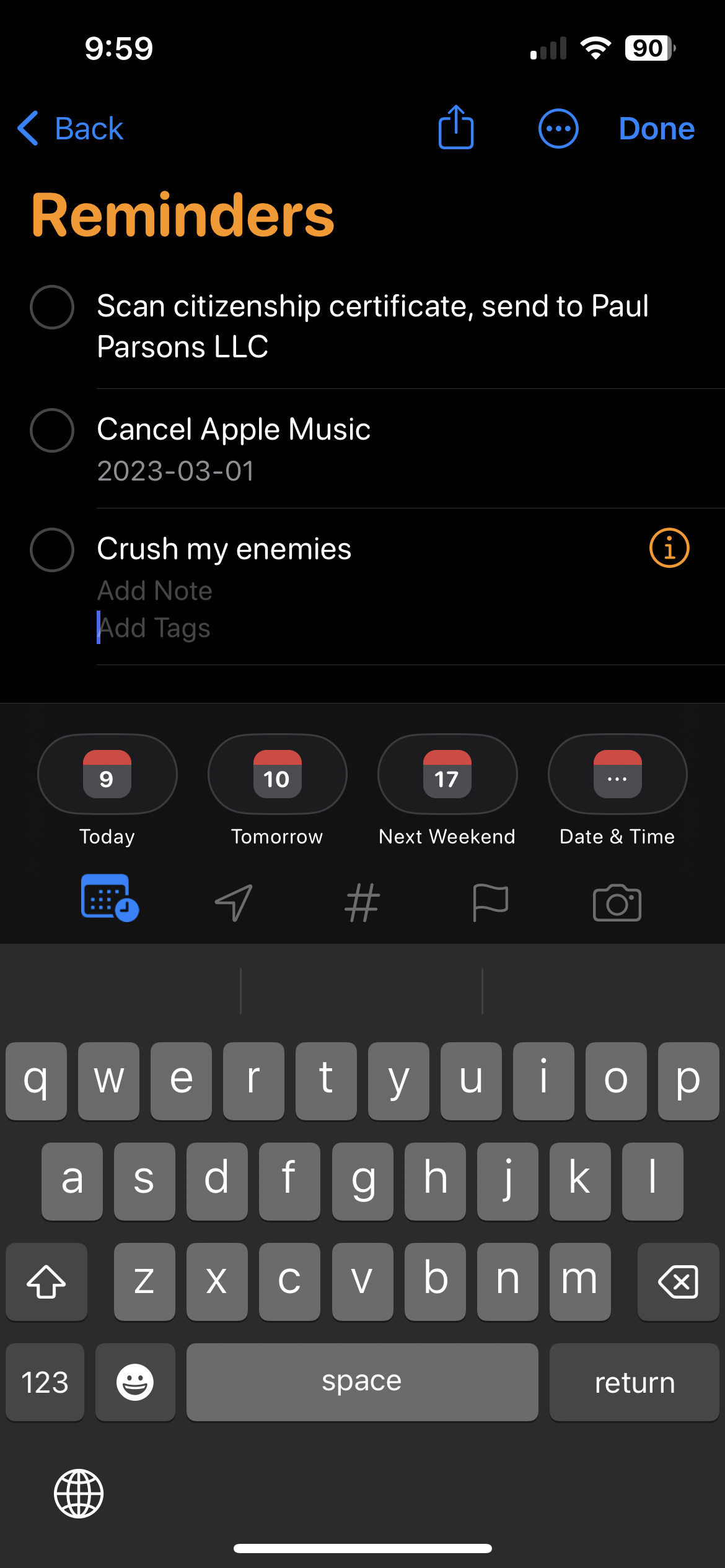Hit the return key on the keyboard
The width and height of the screenshot is (725, 1568).
(x=634, y=1382)
